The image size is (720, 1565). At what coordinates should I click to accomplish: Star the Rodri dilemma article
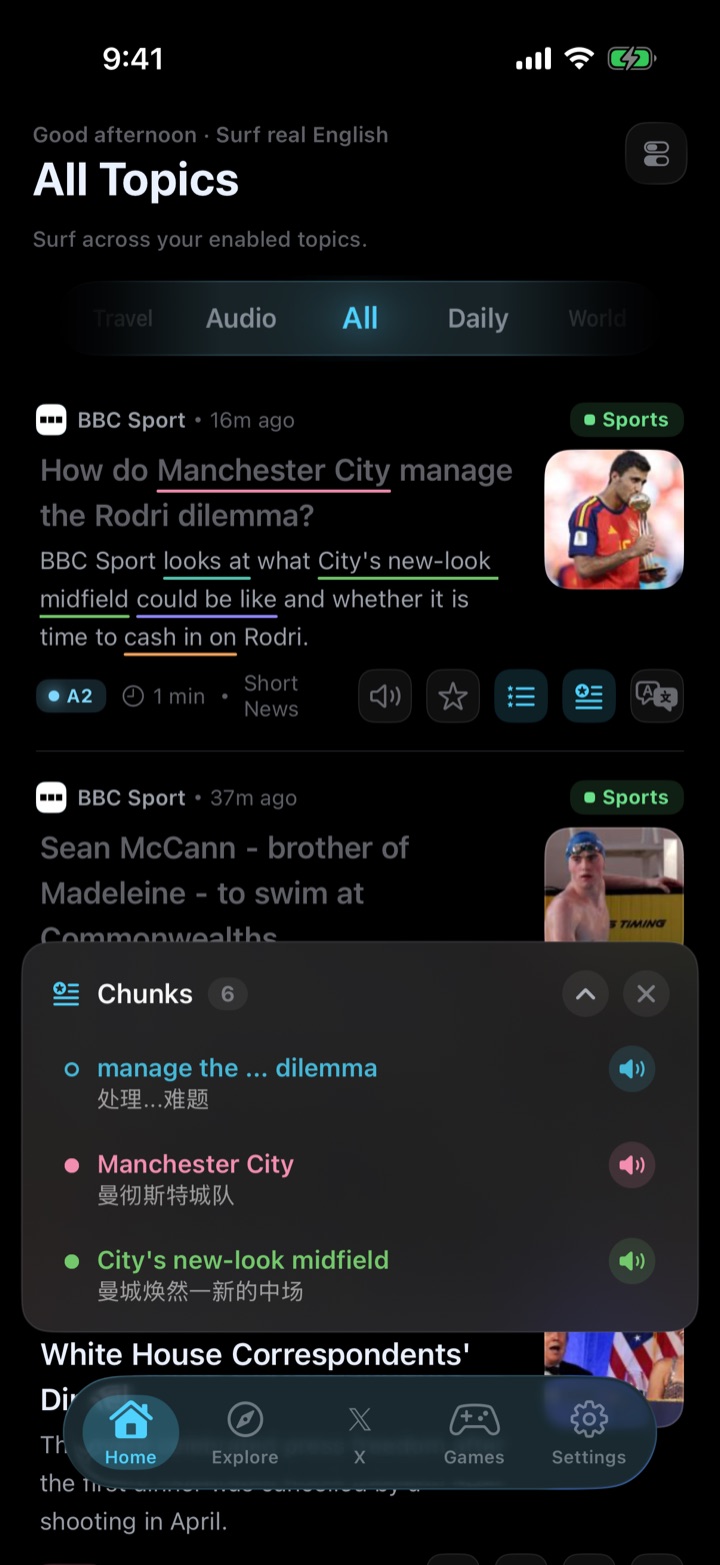pos(453,696)
